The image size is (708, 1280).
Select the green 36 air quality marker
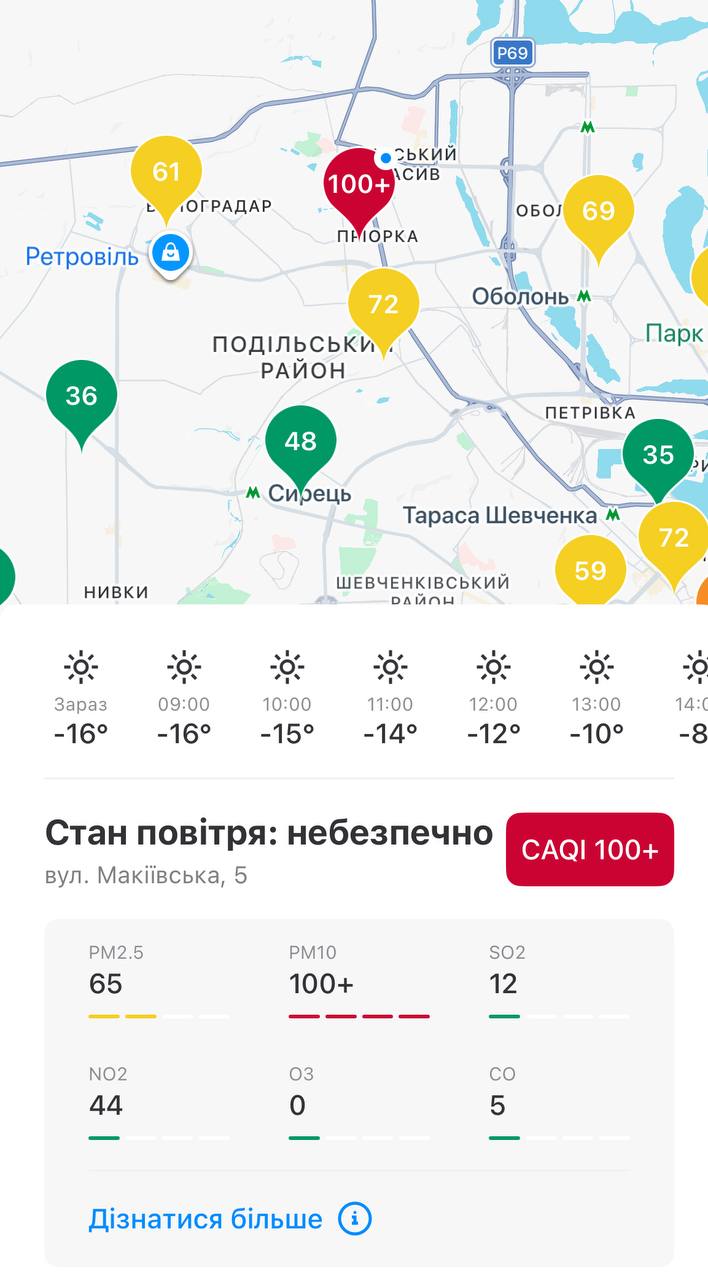pos(81,396)
